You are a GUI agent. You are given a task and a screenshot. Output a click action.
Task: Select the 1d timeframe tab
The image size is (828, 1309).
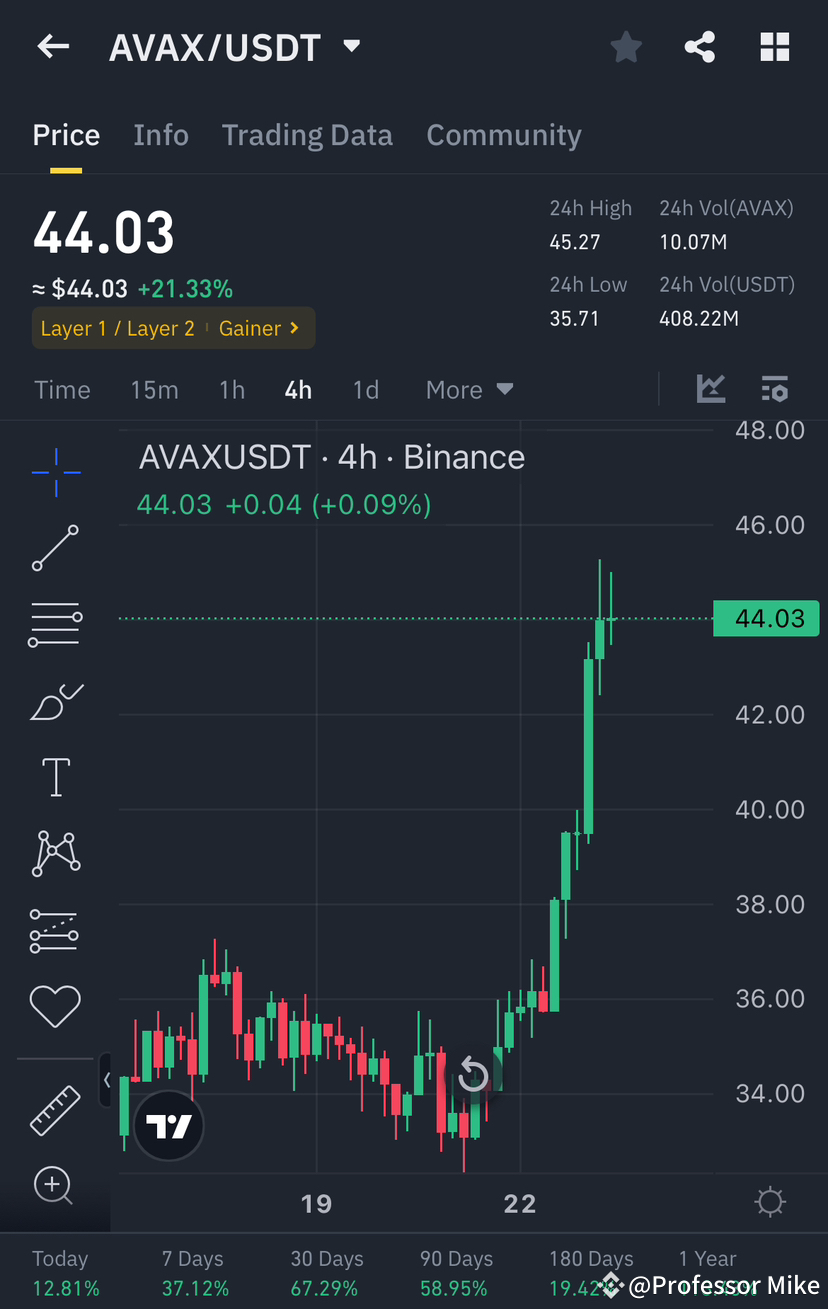click(365, 390)
